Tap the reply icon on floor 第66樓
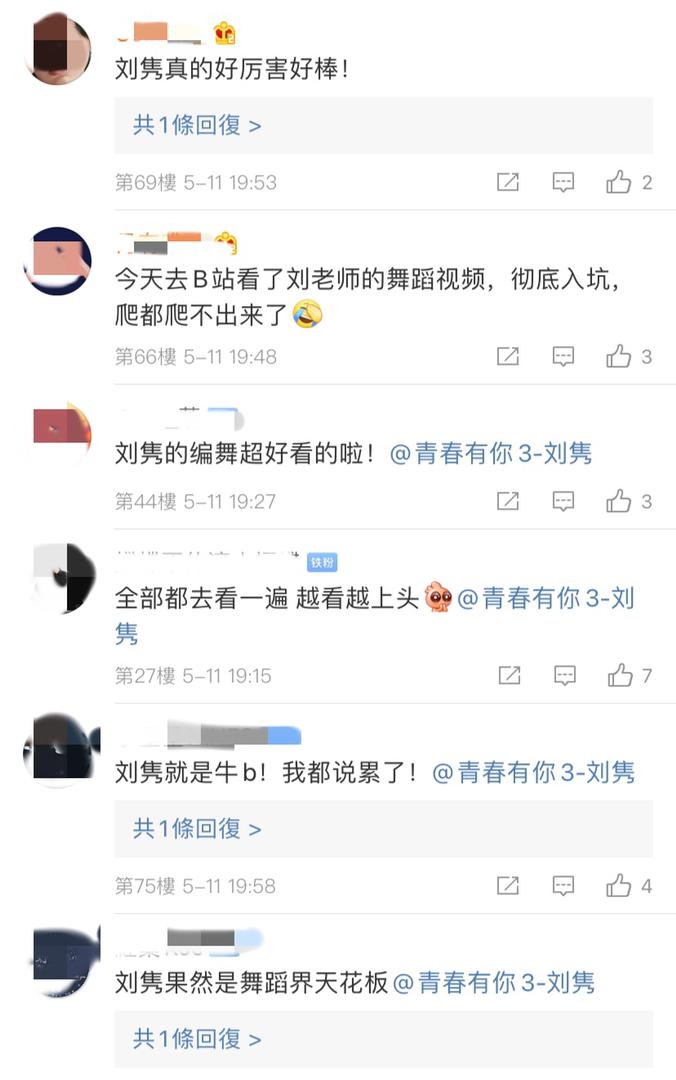 (x=564, y=356)
